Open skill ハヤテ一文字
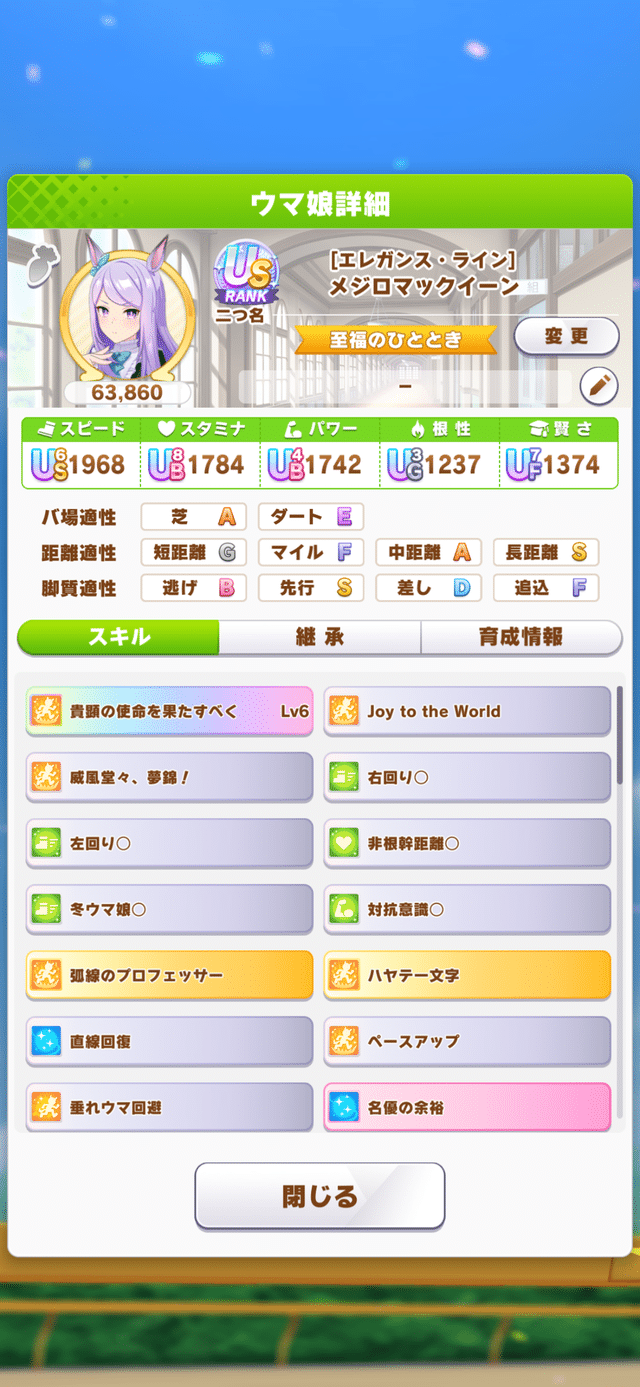The image size is (640, 1387). [467, 975]
